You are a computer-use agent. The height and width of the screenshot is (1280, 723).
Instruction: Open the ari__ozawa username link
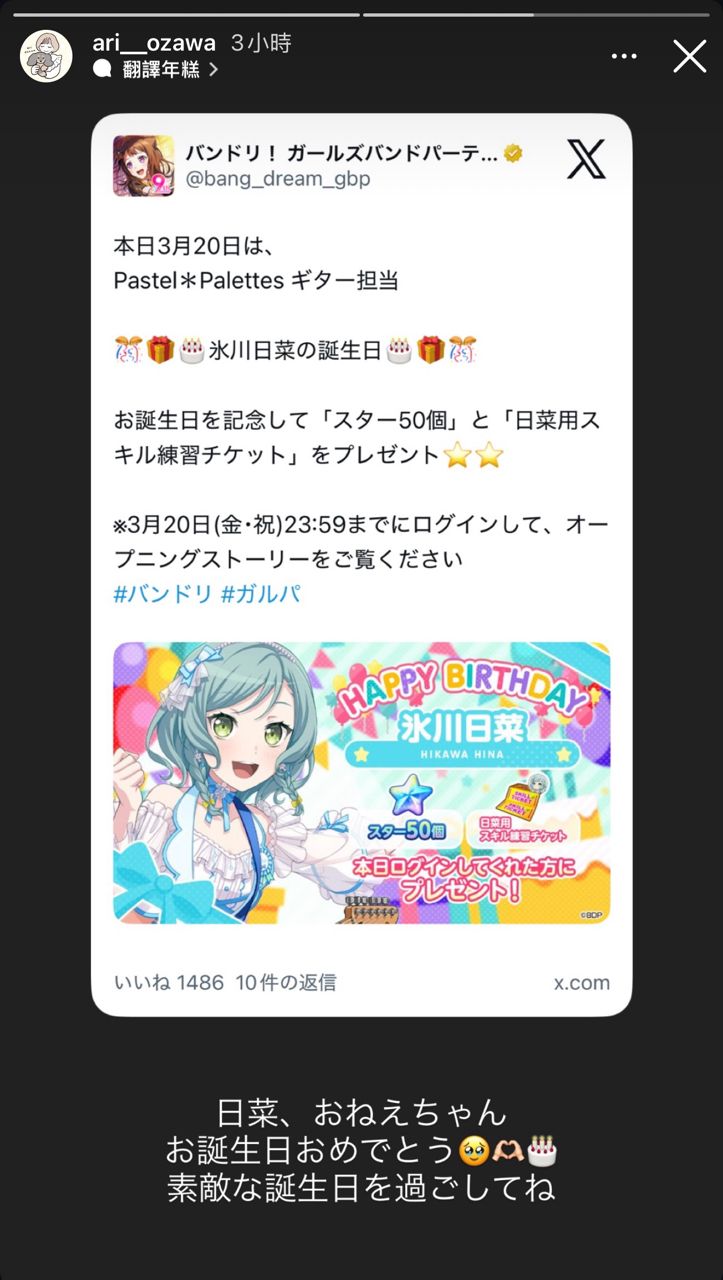point(153,43)
